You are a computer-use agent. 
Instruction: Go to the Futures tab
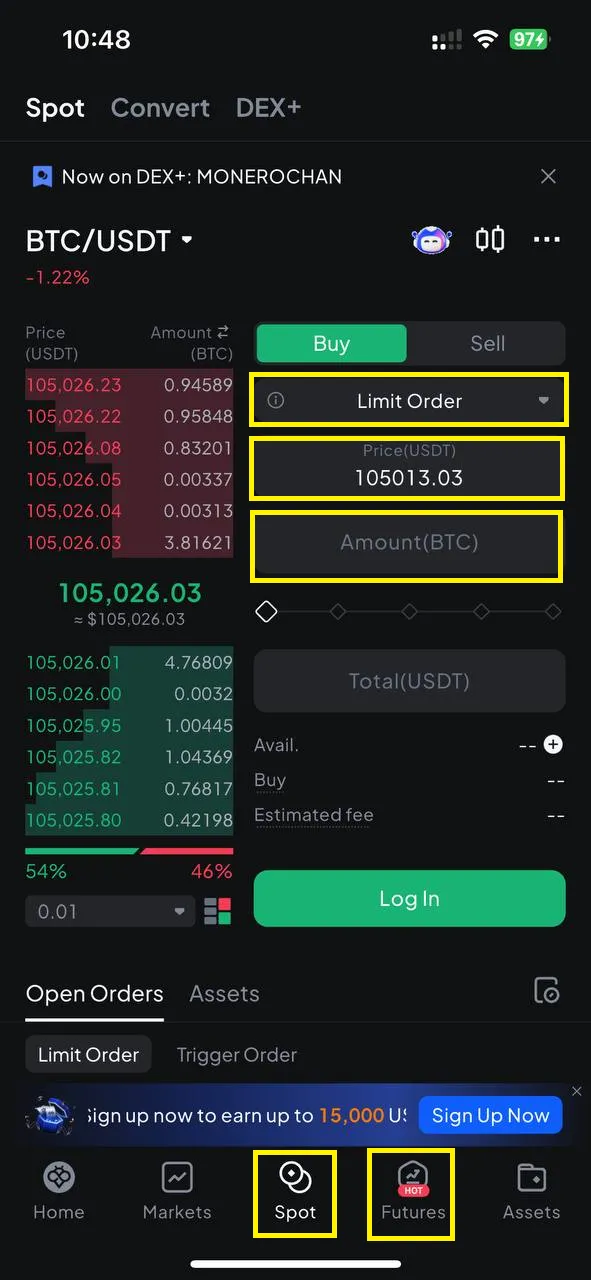click(413, 1192)
